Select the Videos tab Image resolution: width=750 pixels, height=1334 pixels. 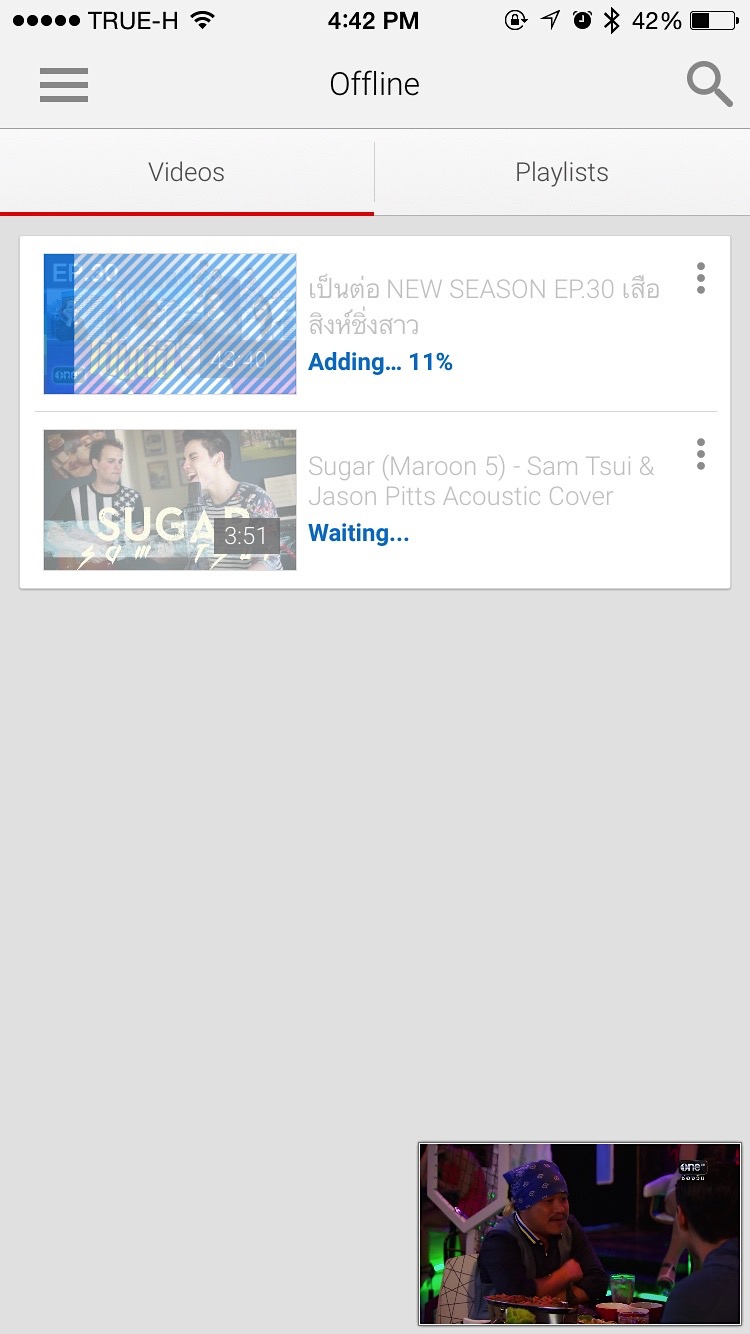coord(187,173)
